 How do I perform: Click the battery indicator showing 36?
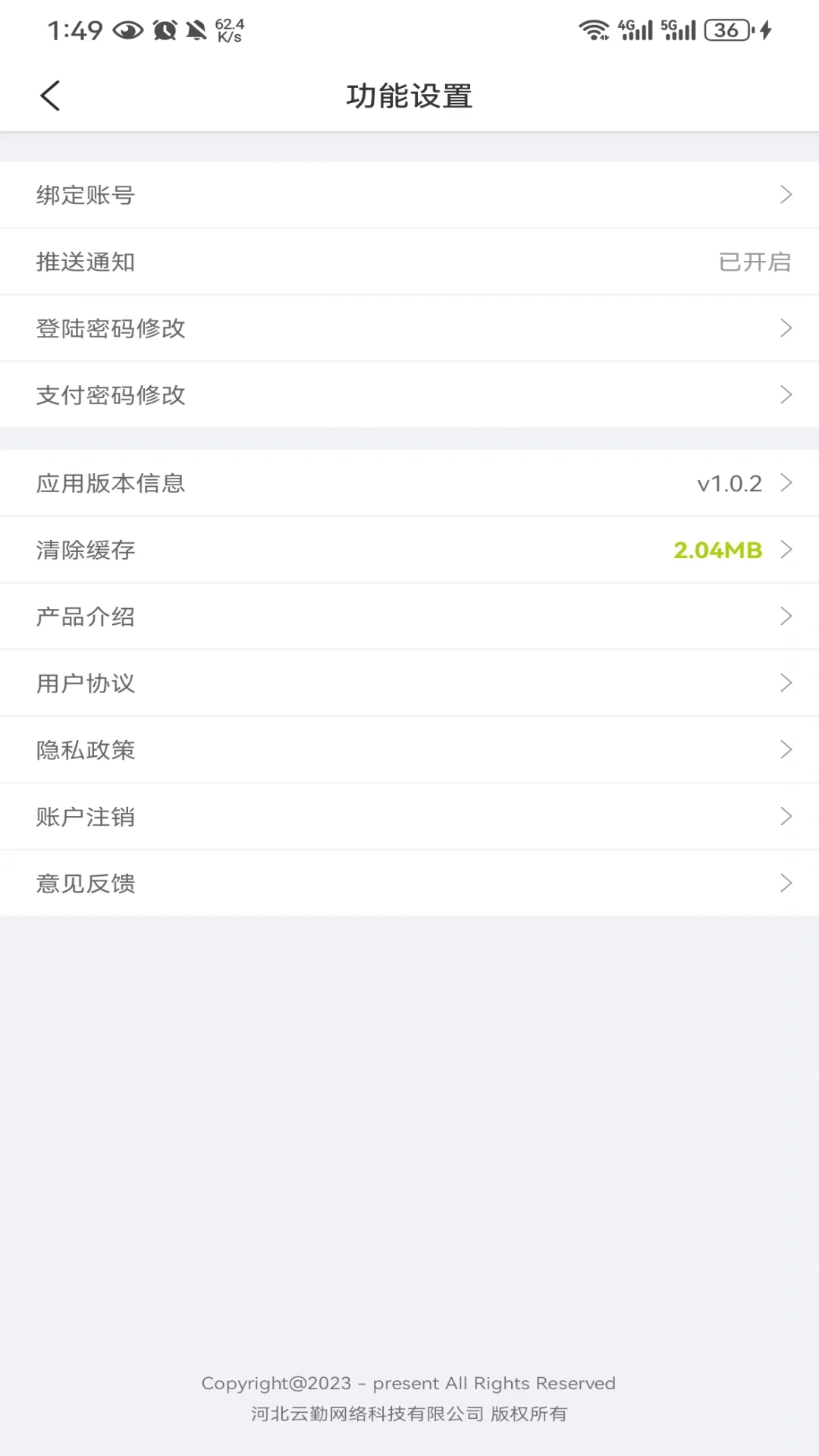tap(726, 30)
